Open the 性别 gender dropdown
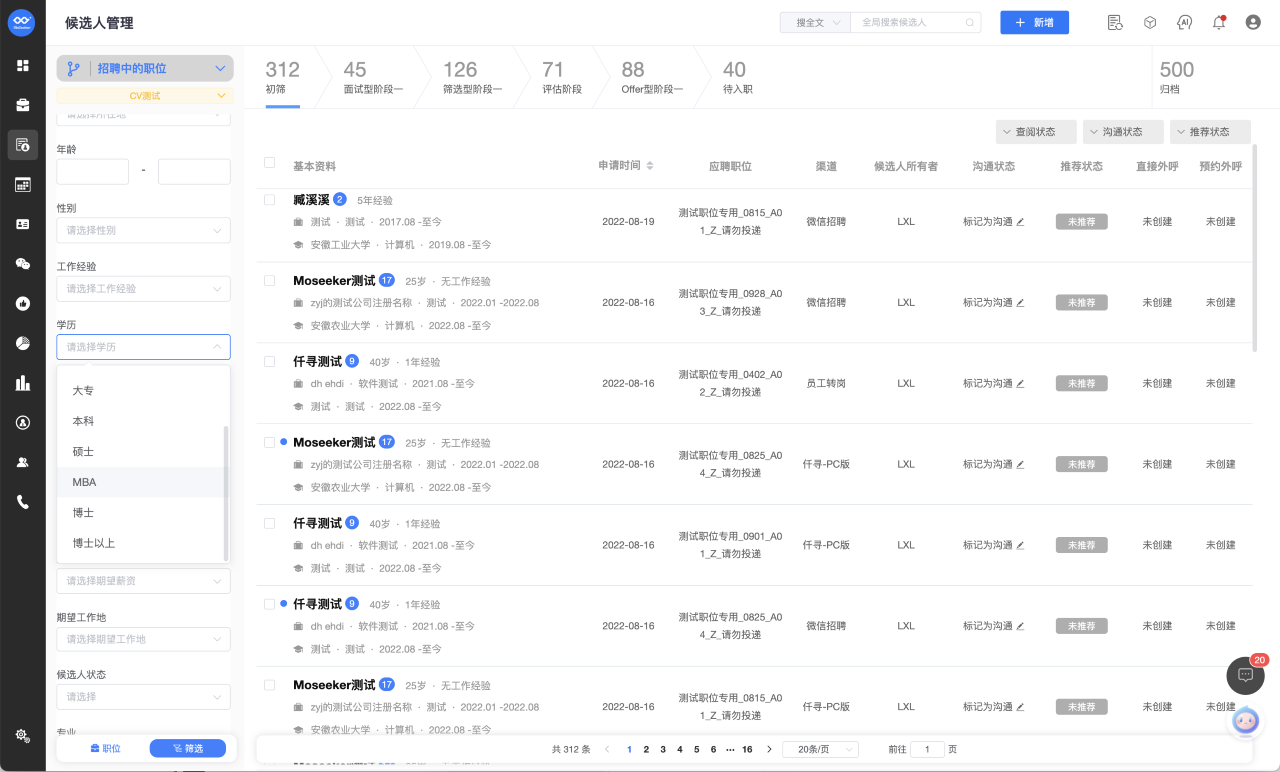Viewport: 1280px width, 772px height. coord(143,230)
